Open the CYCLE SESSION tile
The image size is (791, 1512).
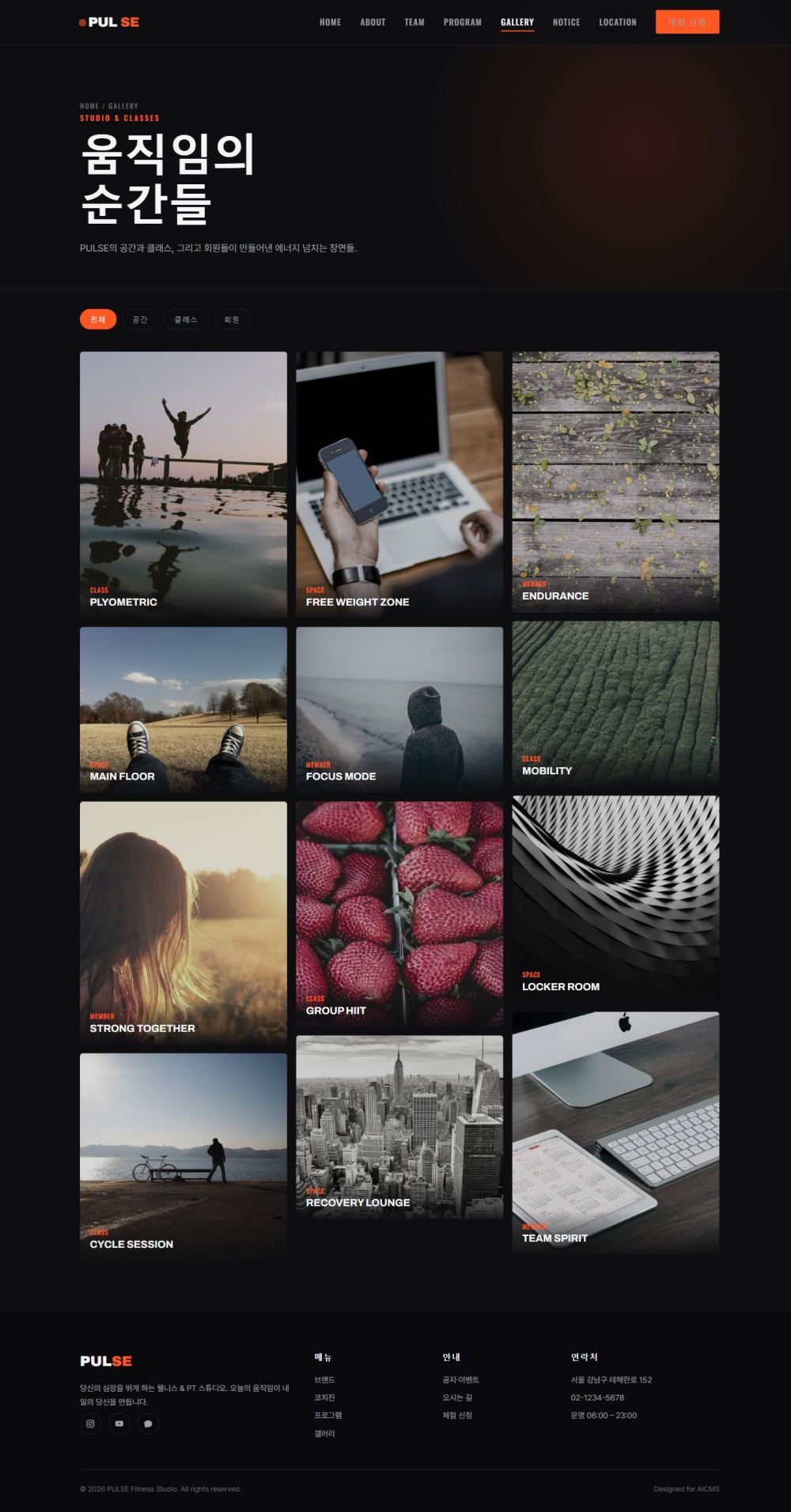tap(184, 1157)
